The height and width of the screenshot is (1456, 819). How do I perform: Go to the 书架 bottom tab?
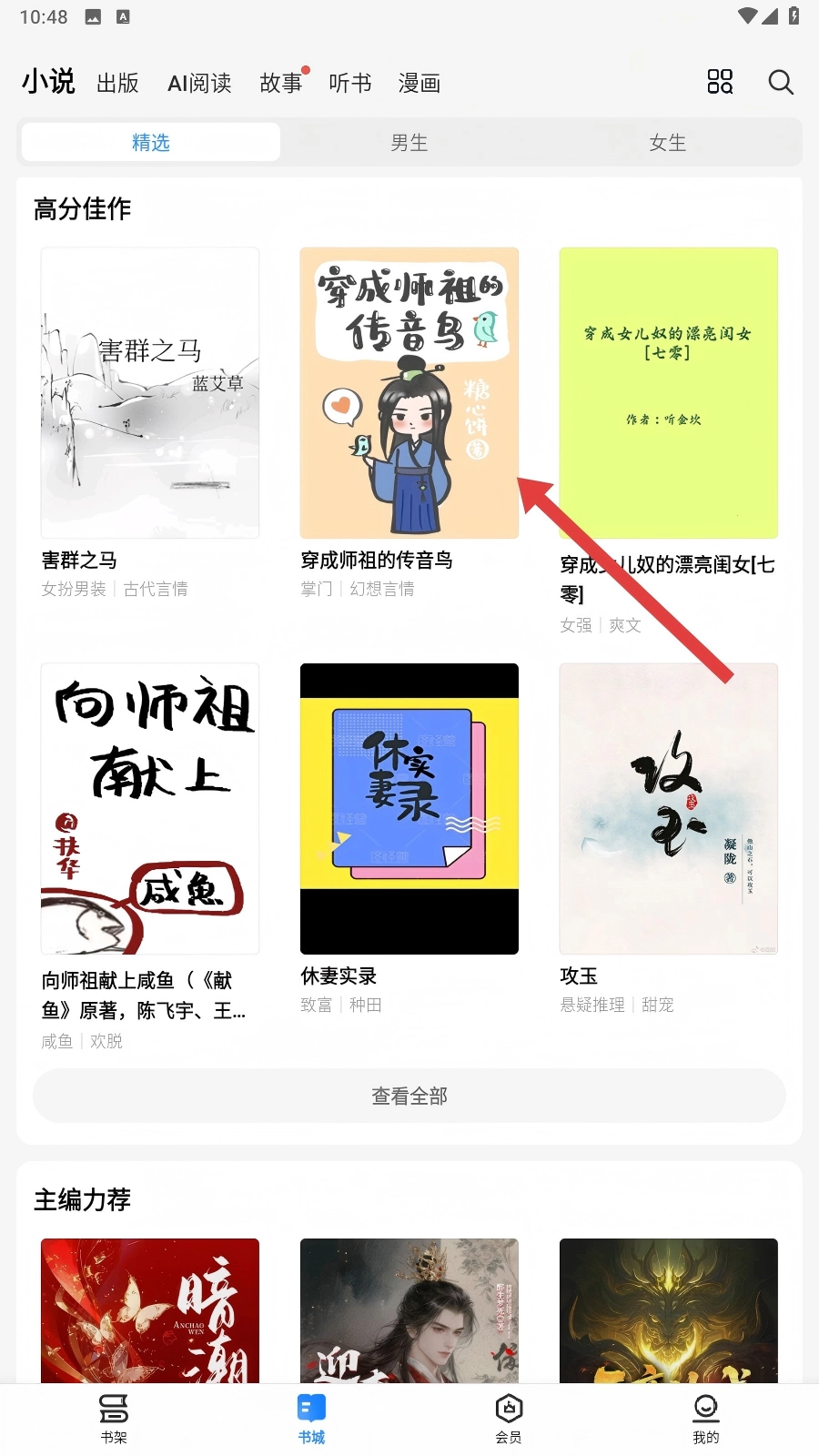coord(114,1418)
